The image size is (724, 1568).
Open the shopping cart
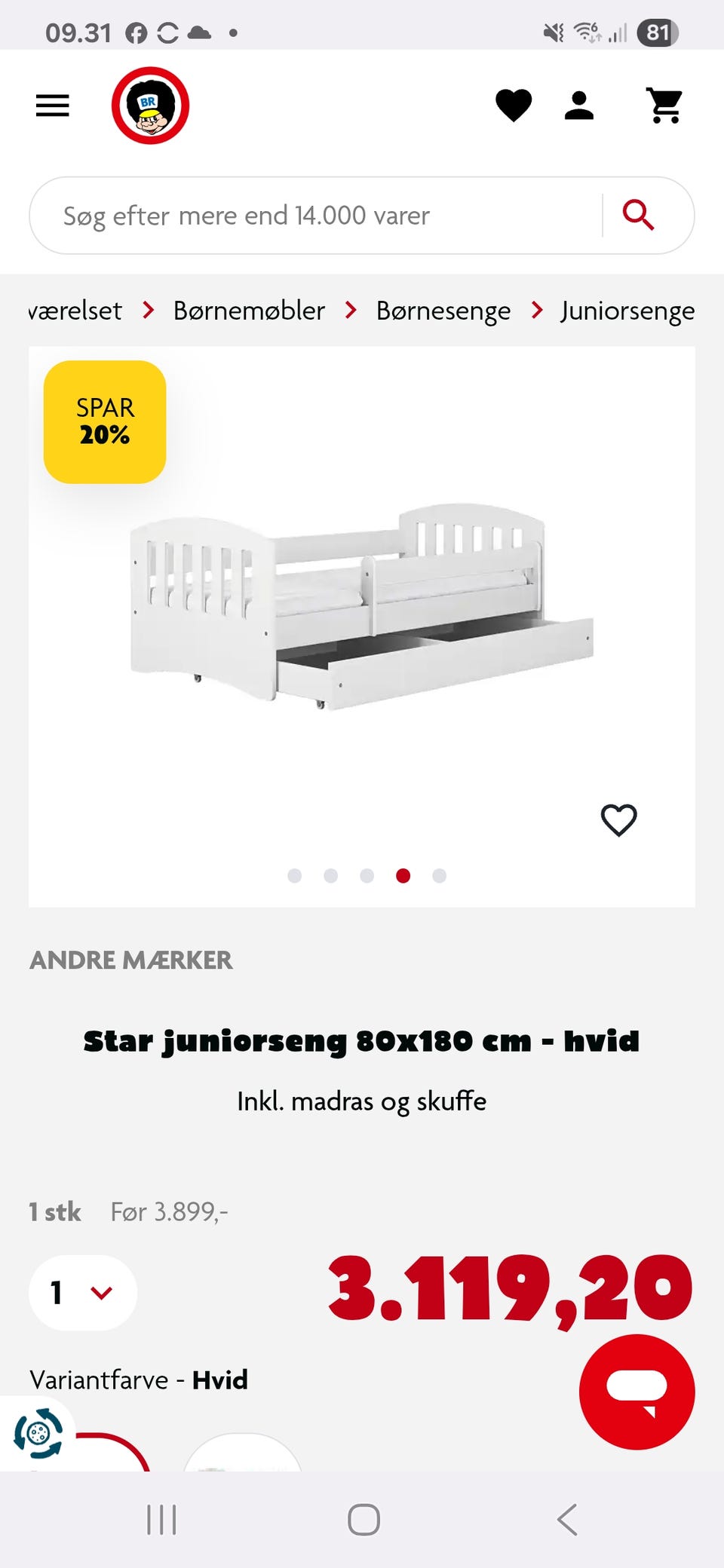pos(664,105)
